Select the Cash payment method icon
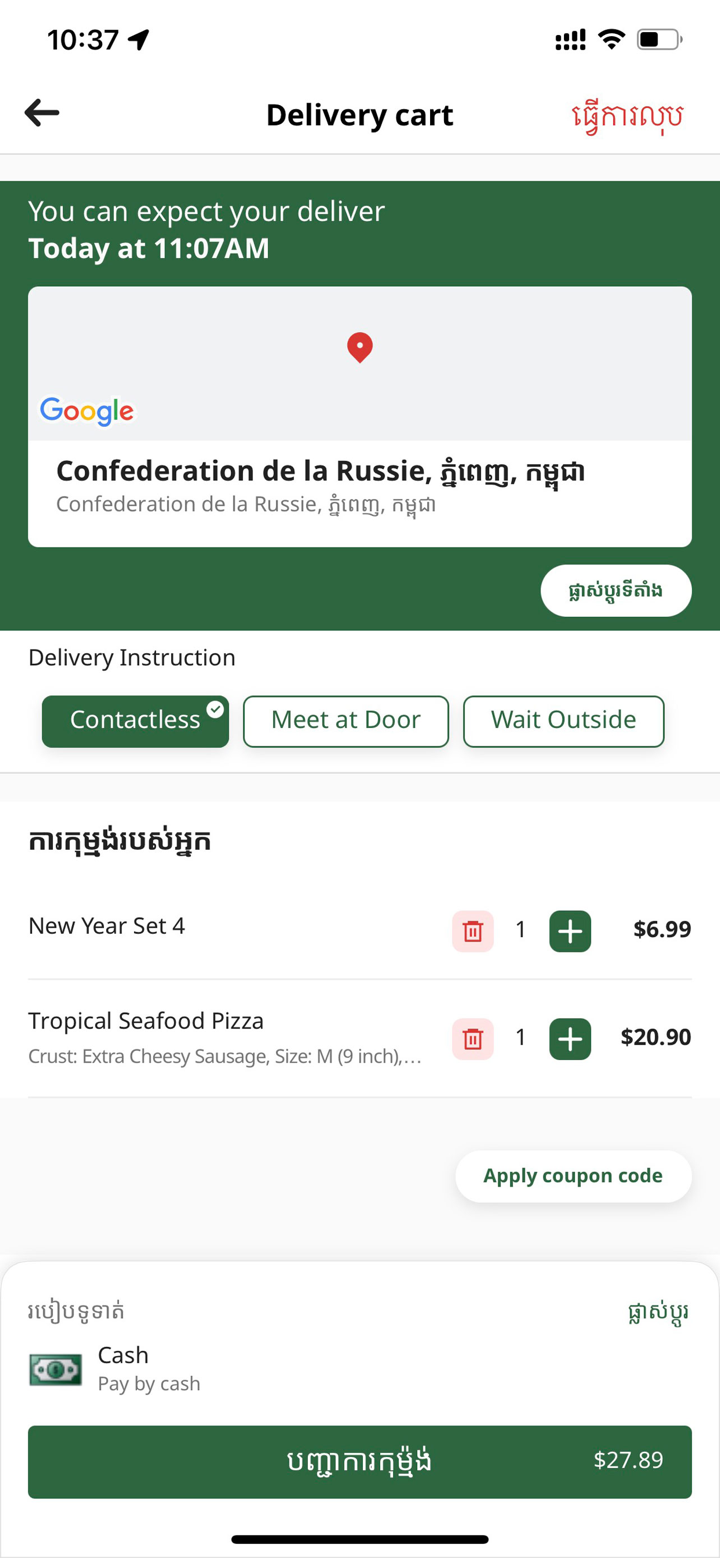This screenshot has height=1558, width=720. pos(55,1369)
